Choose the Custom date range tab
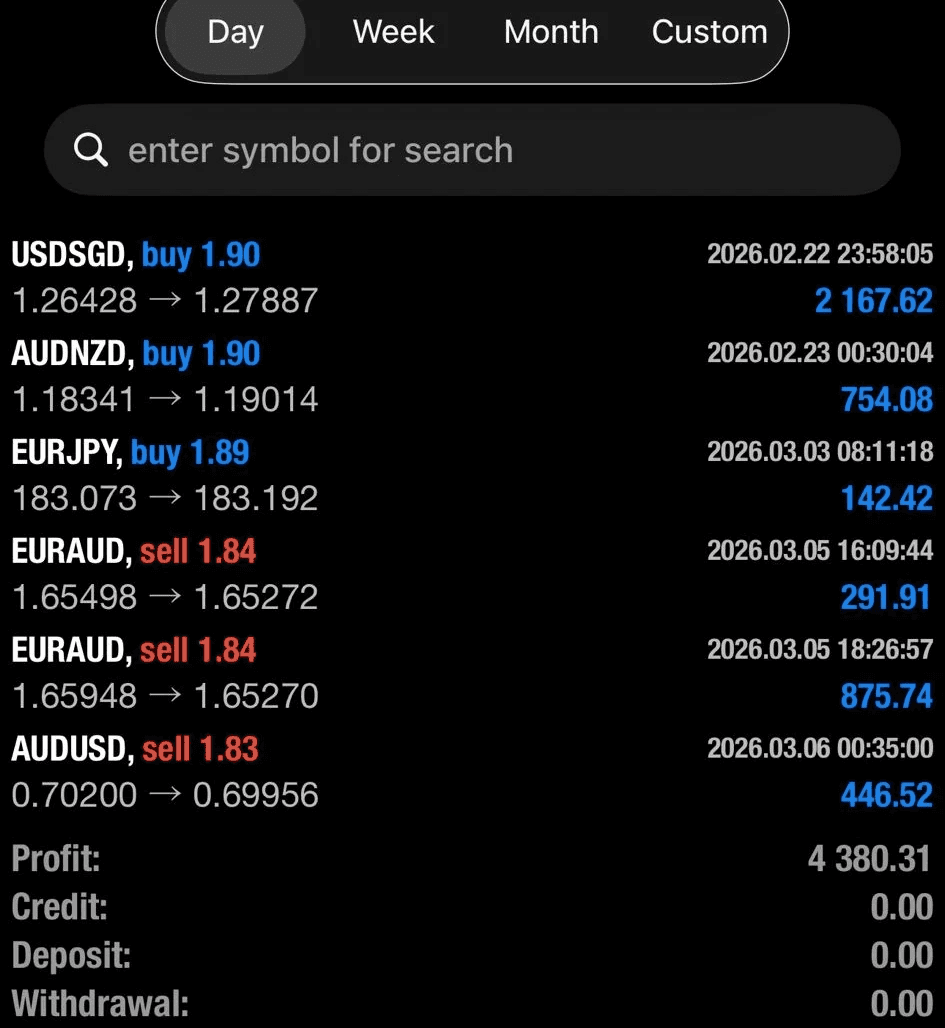The width and height of the screenshot is (945, 1028). click(x=709, y=33)
